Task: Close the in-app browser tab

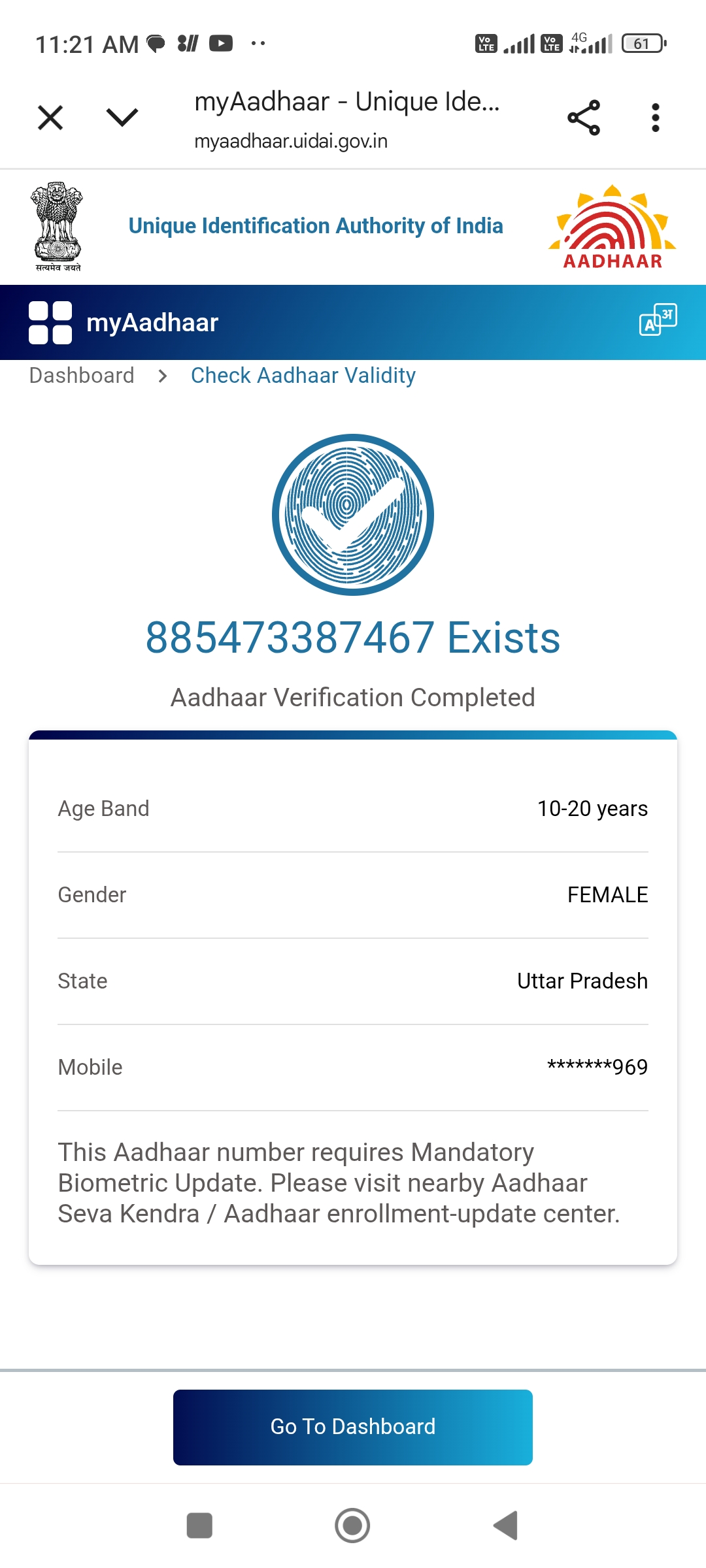Action: (50, 118)
